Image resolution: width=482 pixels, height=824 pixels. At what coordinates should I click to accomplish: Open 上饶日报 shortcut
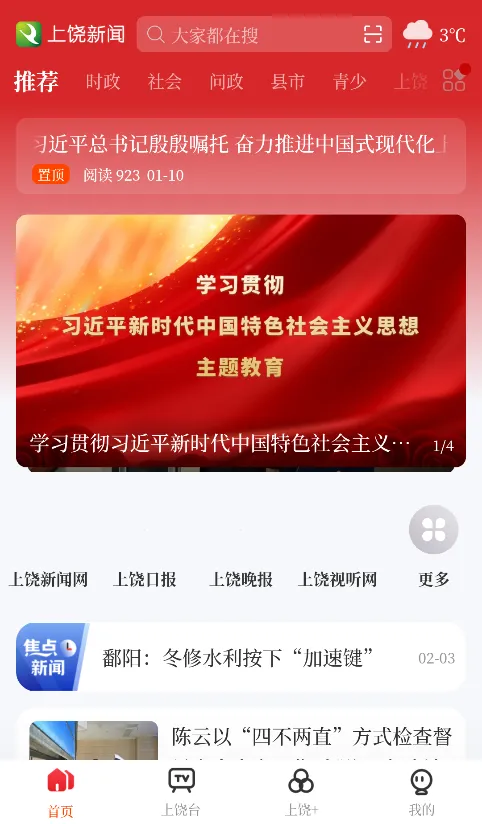(145, 579)
